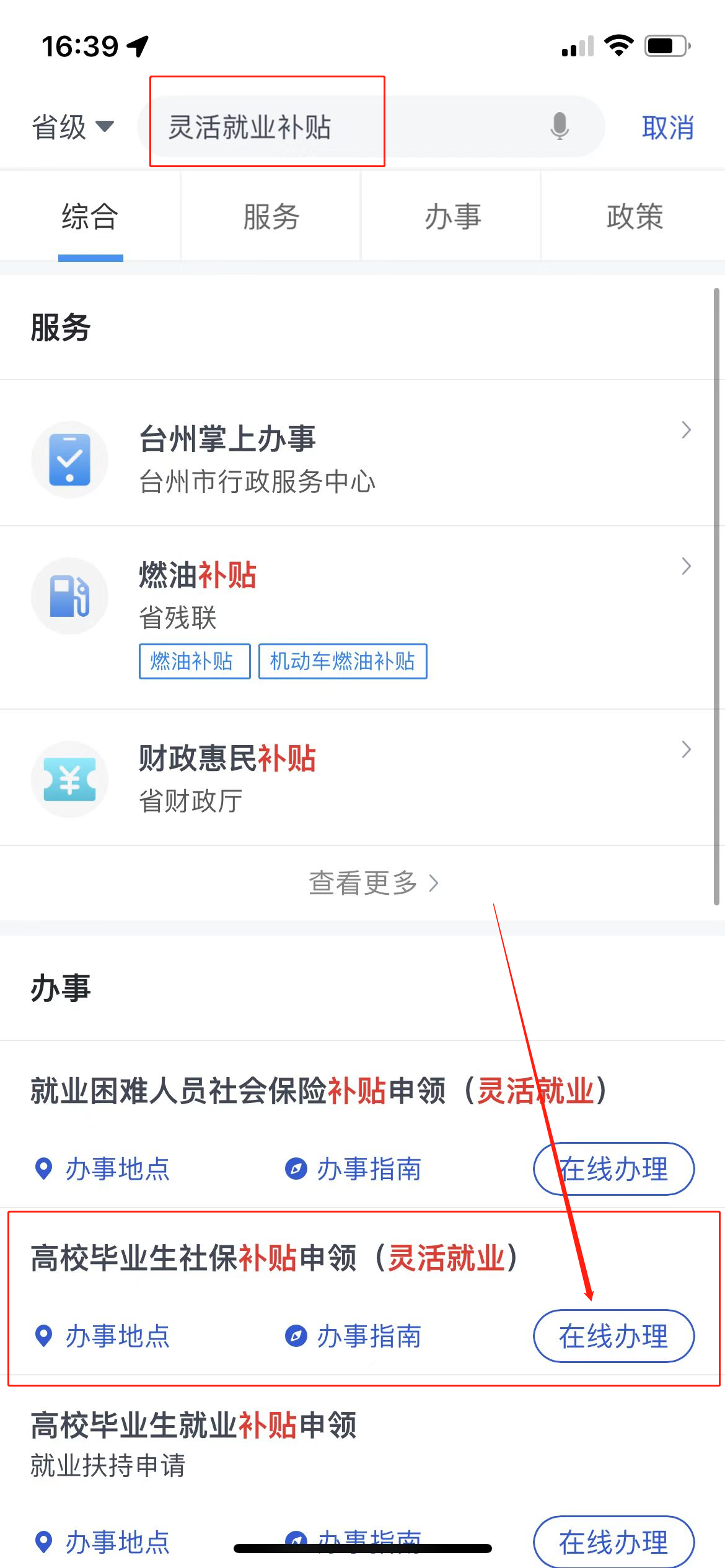The height and width of the screenshot is (1568, 725).
Task: Open 办事地点 for 高校毕业生社保补贴申领
Action: pyautogui.click(x=103, y=1336)
